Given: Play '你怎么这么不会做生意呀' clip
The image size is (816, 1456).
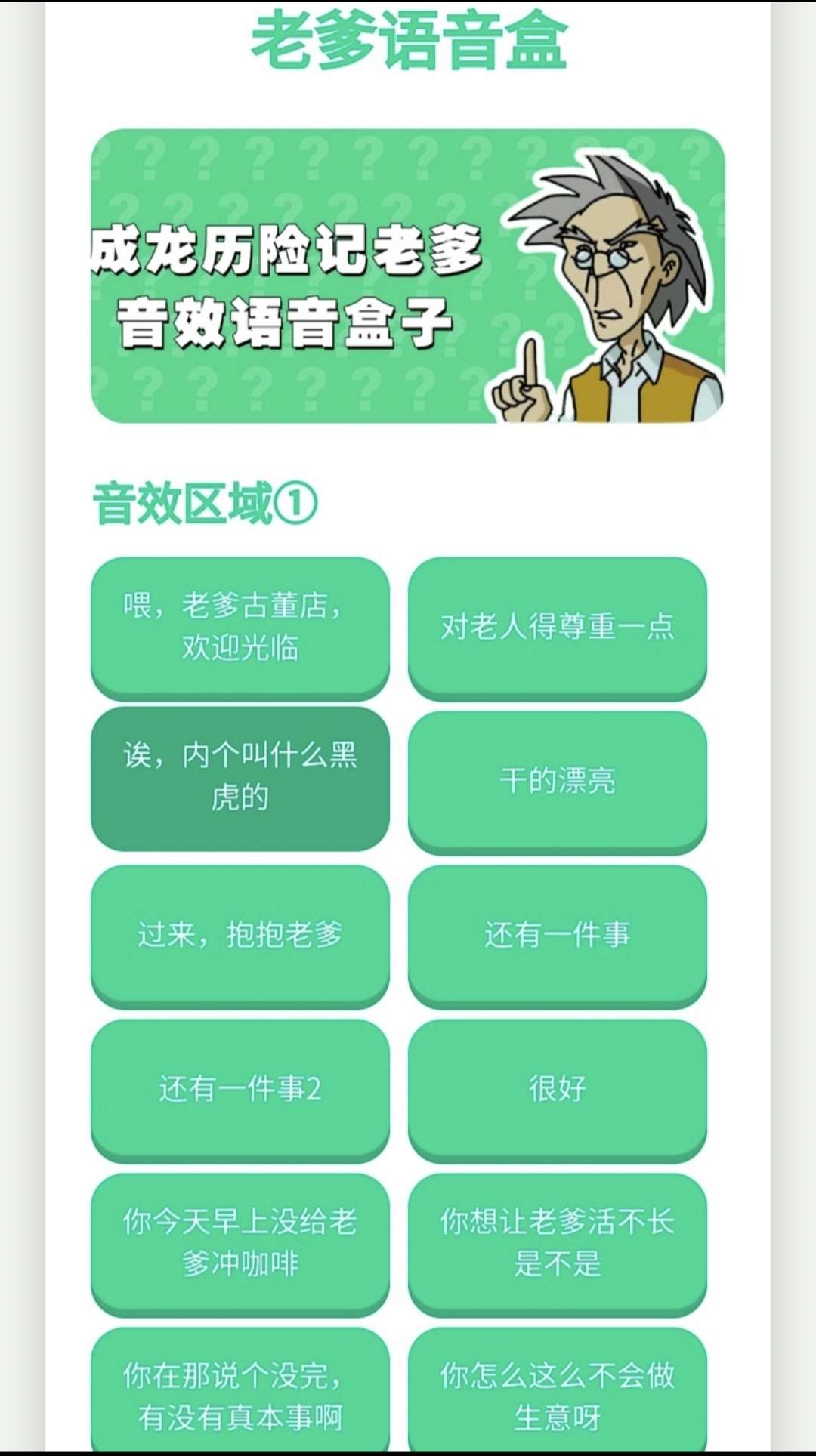Looking at the screenshot, I should [557, 1394].
